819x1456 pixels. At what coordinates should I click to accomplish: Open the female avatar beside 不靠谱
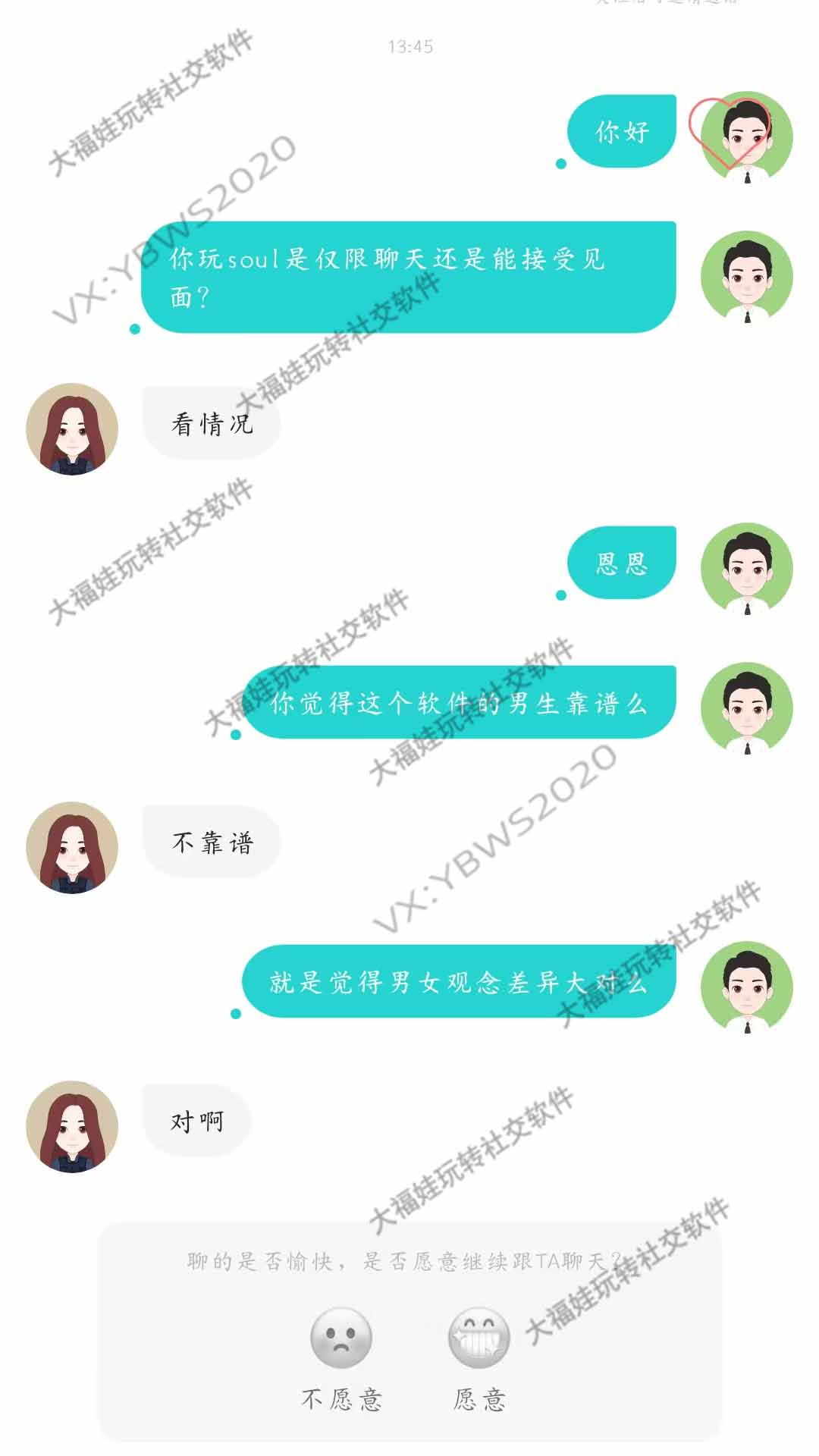tap(72, 848)
